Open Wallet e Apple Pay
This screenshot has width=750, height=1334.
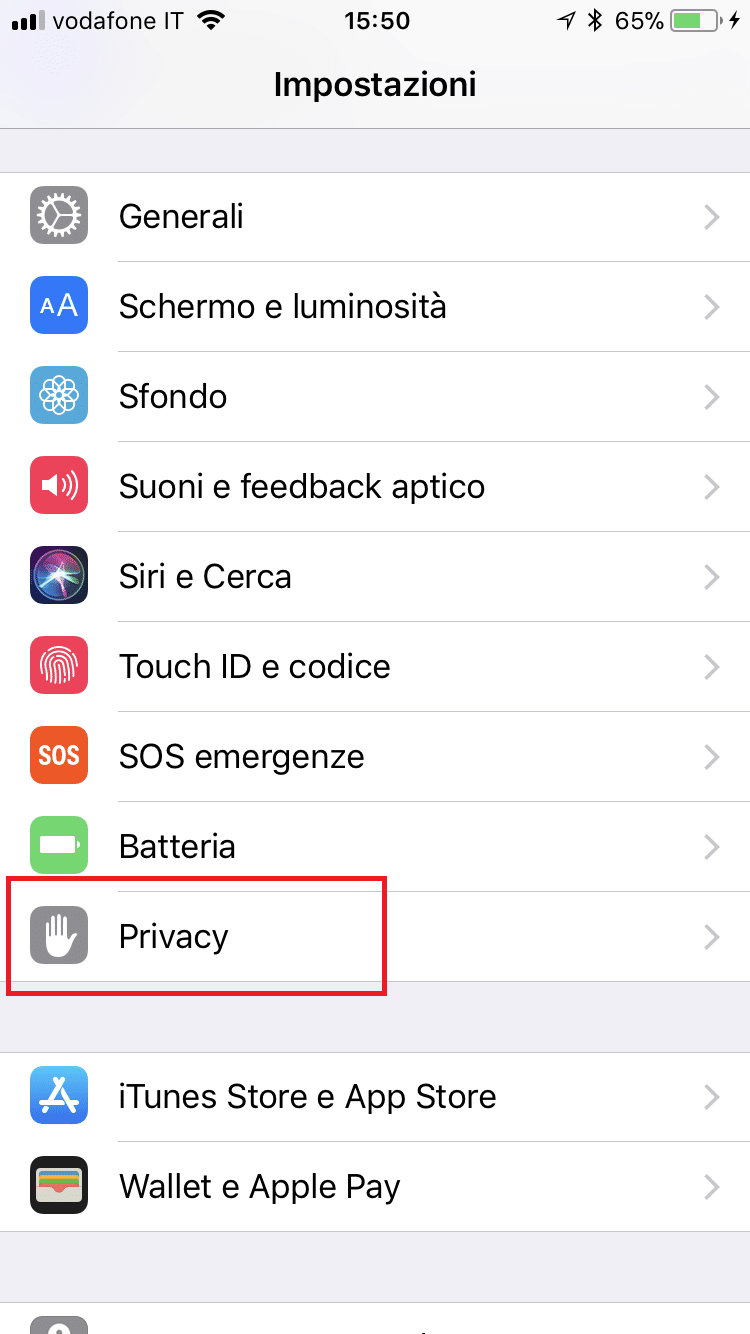(375, 1187)
